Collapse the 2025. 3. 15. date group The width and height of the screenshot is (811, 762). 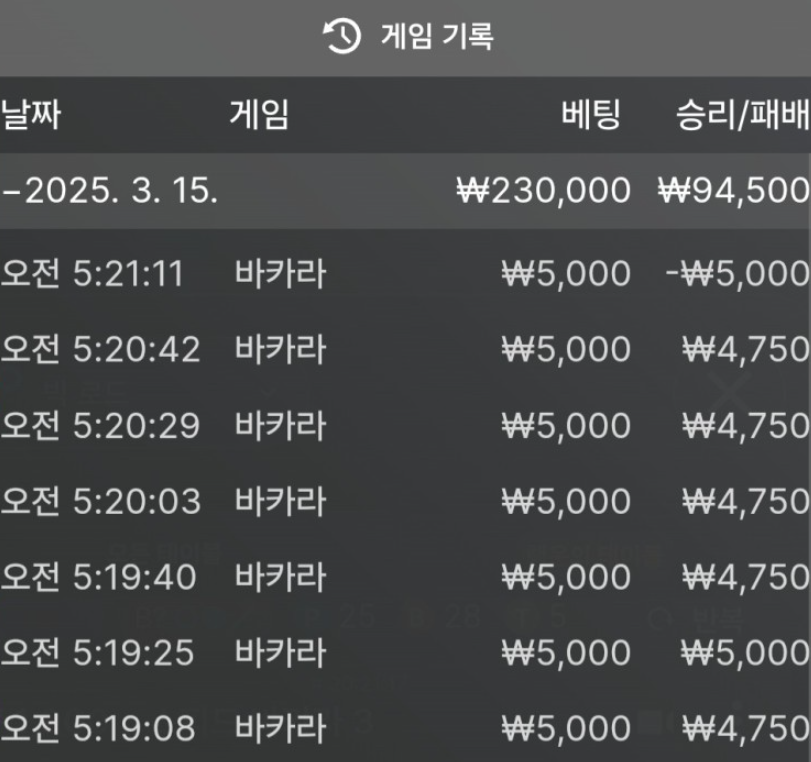tap(110, 190)
